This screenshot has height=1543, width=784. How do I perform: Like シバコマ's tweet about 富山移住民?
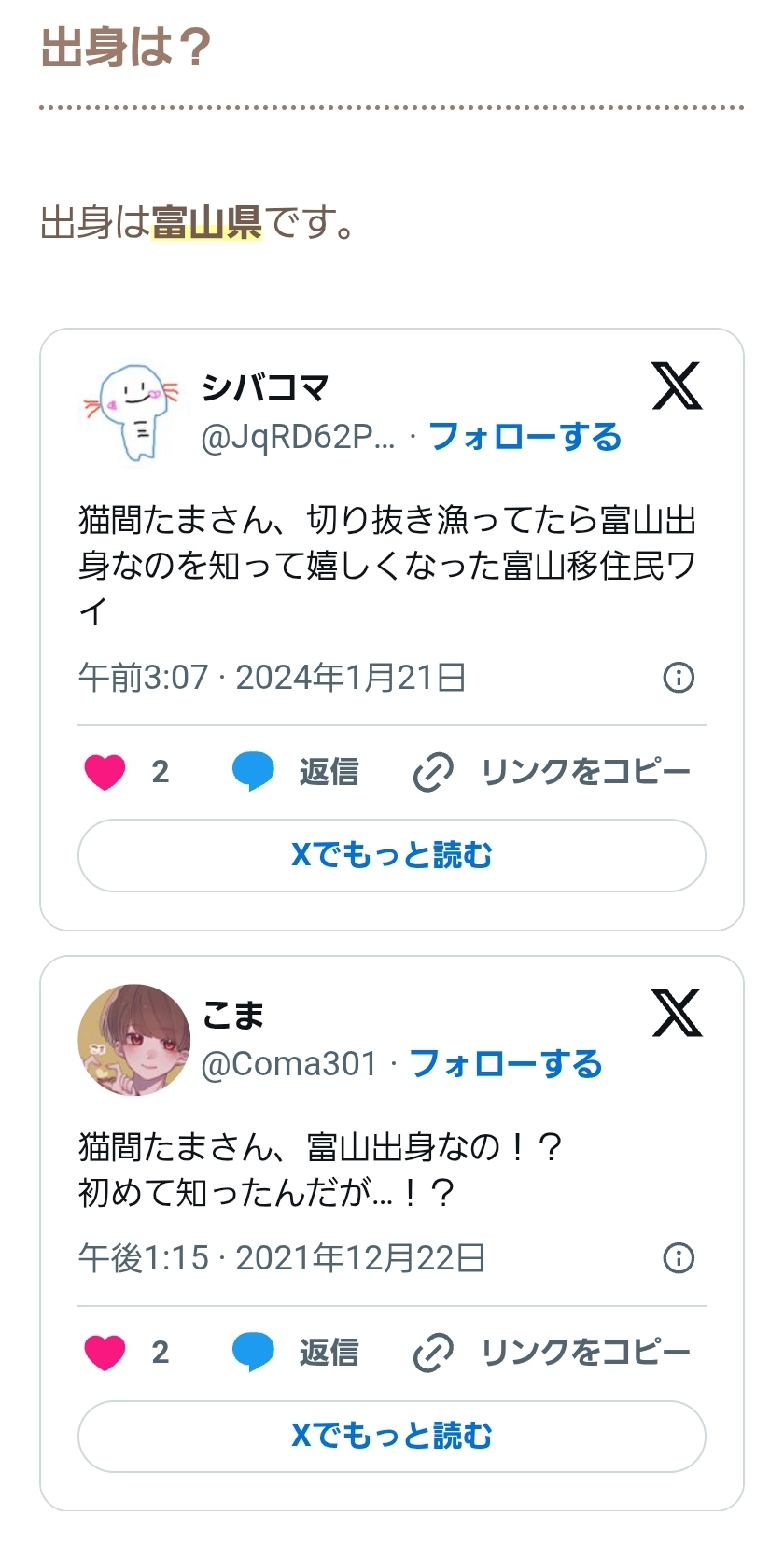point(105,772)
